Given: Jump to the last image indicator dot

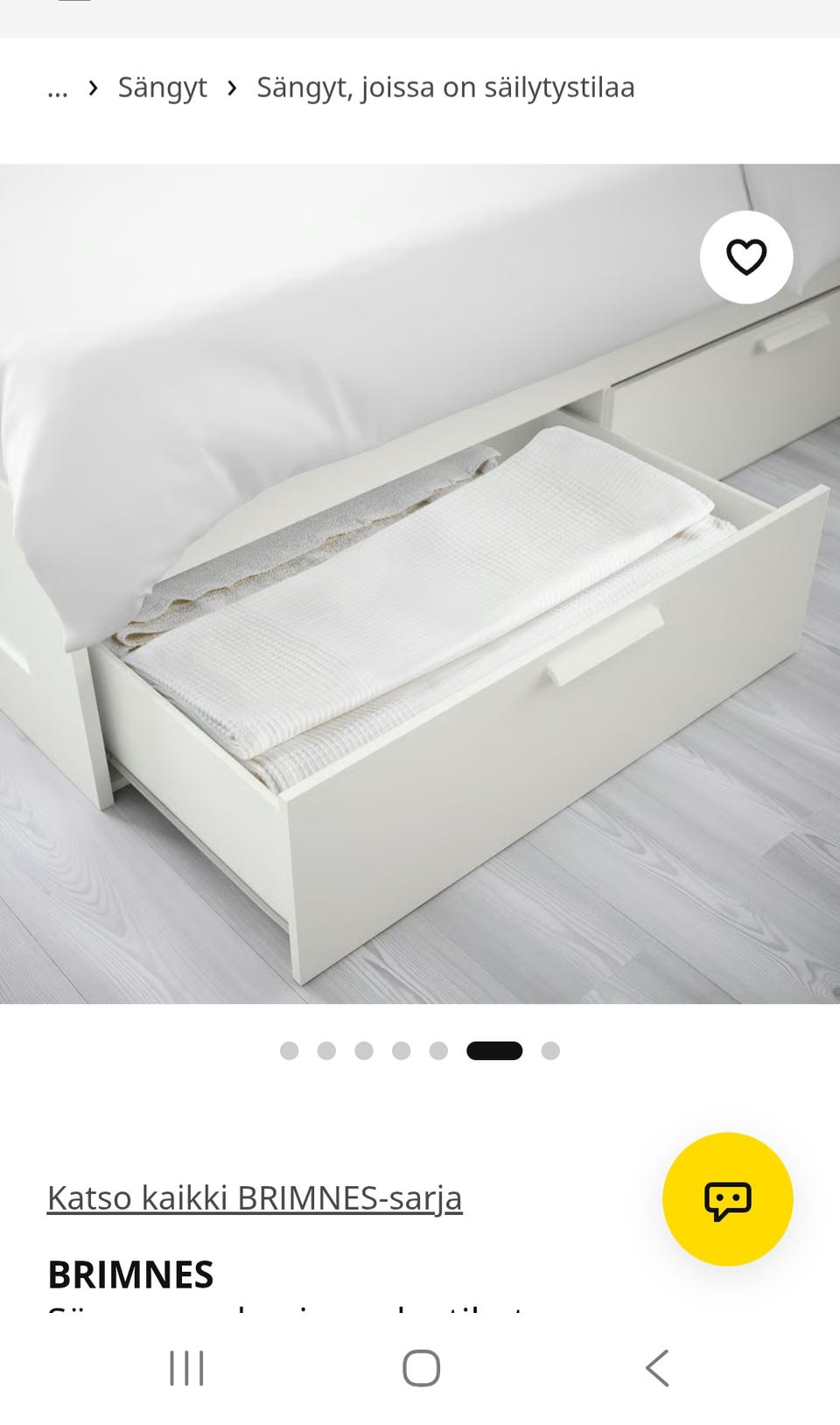Looking at the screenshot, I should [x=550, y=1050].
